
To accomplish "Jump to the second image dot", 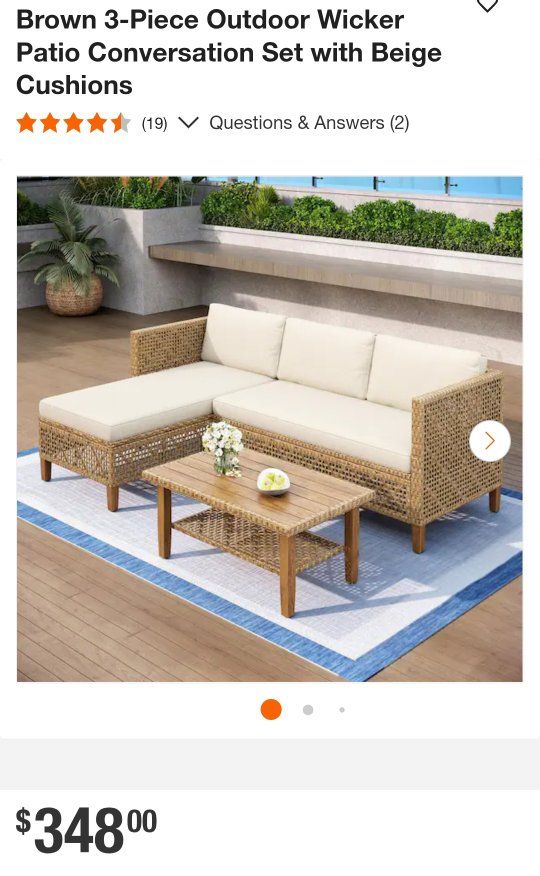I will [308, 710].
